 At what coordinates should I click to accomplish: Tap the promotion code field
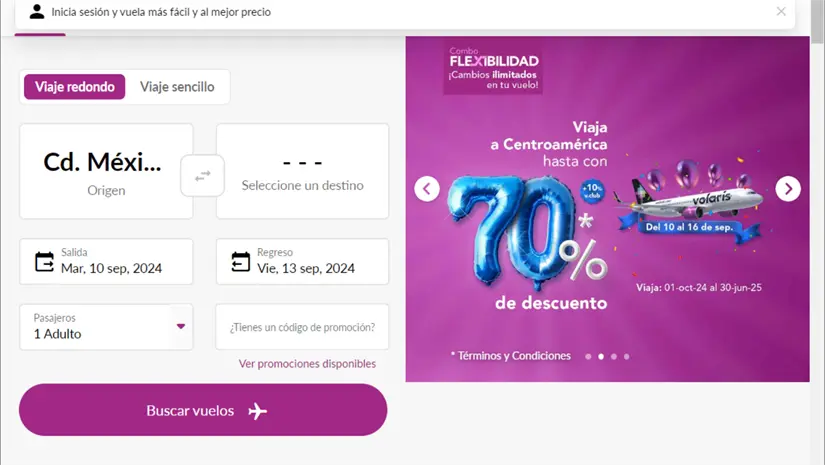tap(302, 327)
